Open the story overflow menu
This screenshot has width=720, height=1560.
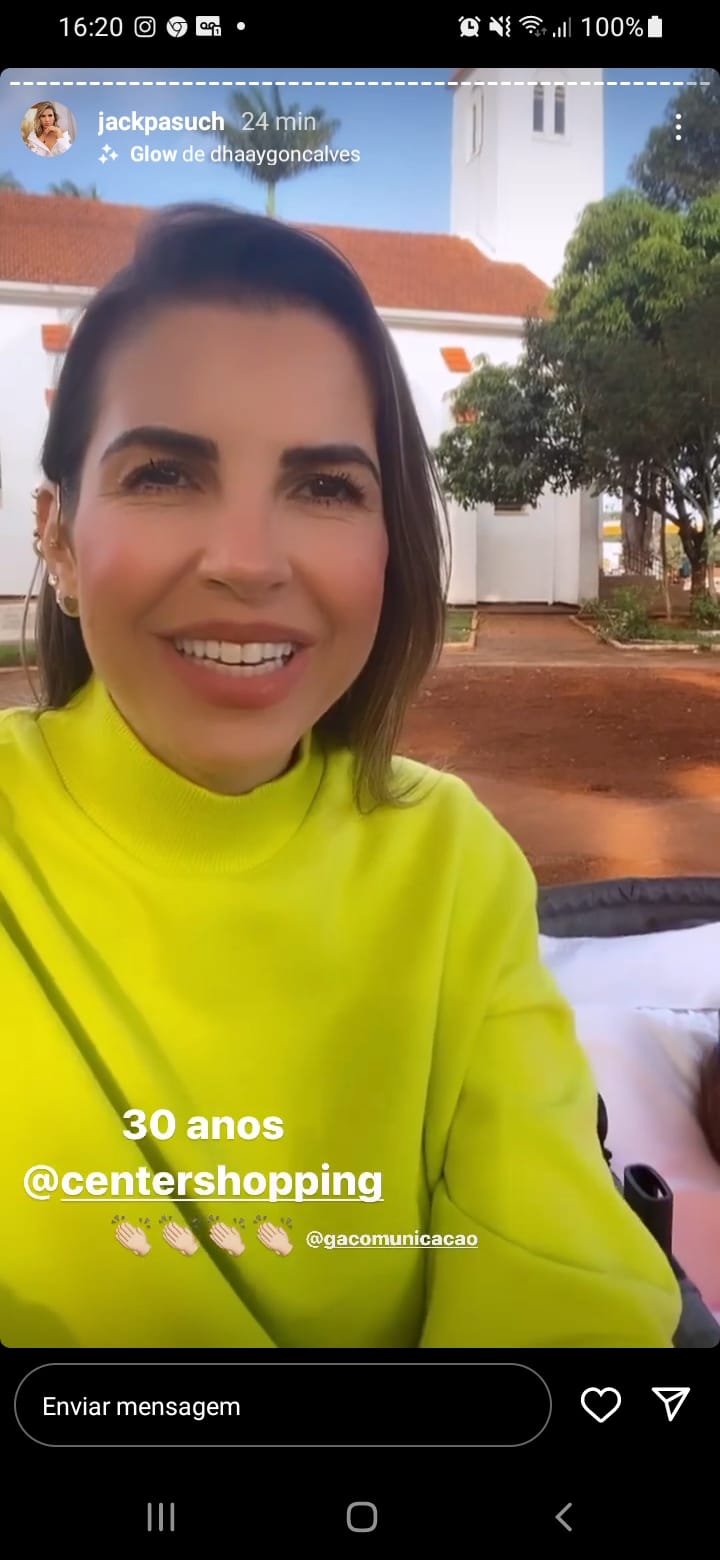point(678,127)
